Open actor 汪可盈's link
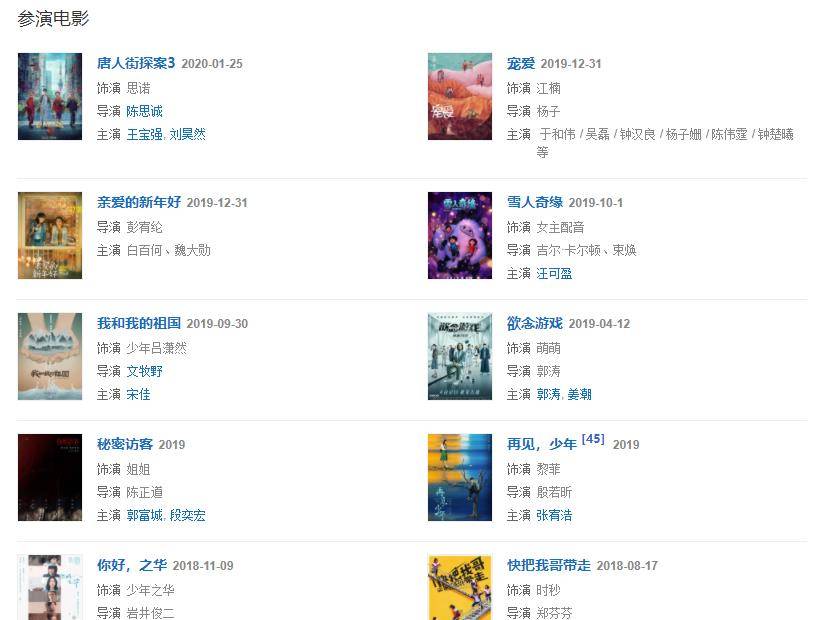This screenshot has width=823, height=620. [x=554, y=273]
